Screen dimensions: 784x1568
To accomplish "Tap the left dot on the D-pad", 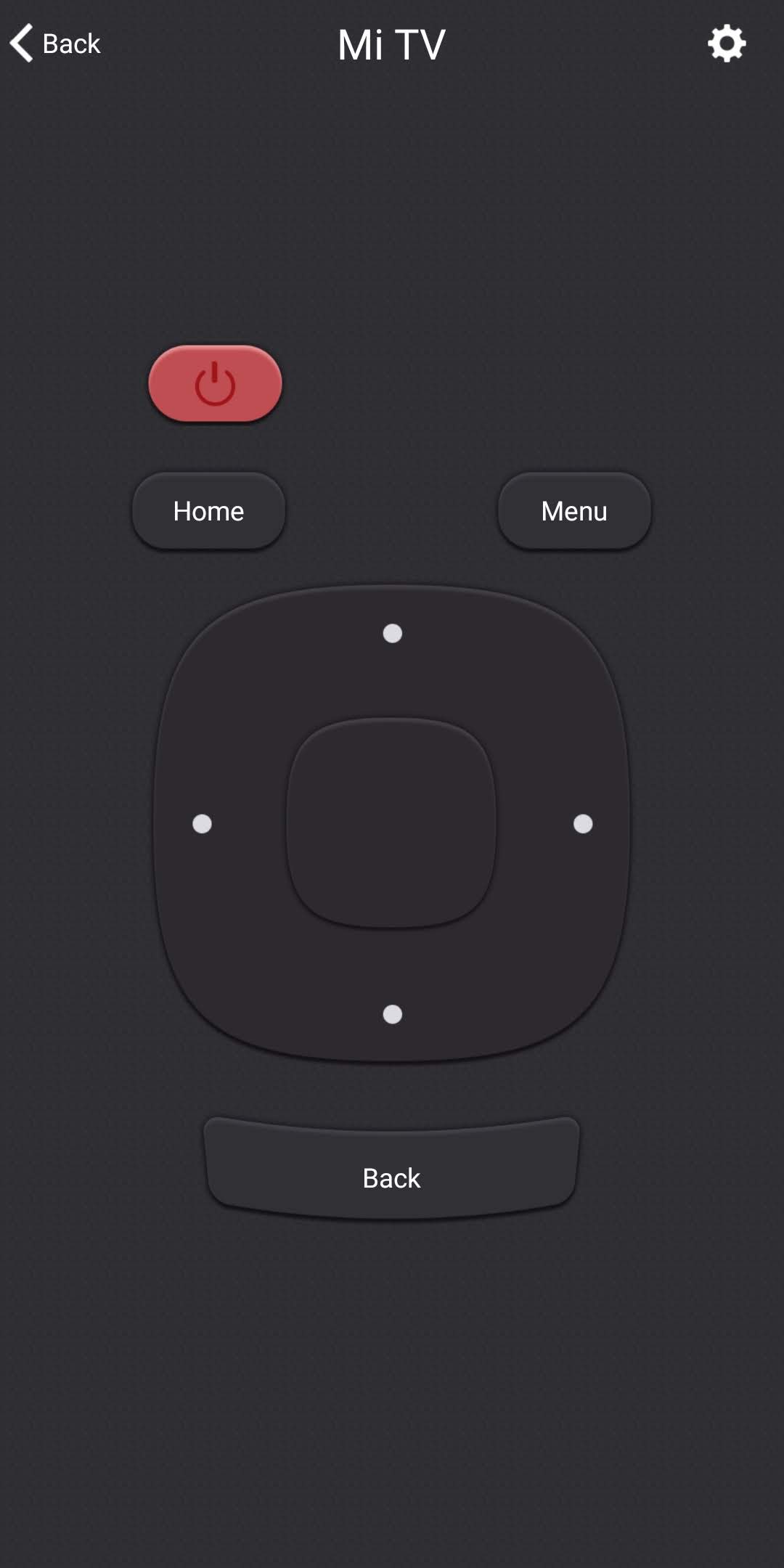I will pos(202,824).
